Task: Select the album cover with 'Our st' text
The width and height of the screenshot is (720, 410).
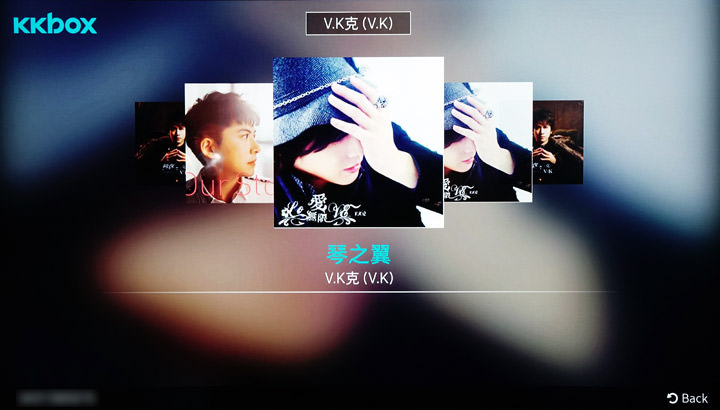Action: pos(228,142)
